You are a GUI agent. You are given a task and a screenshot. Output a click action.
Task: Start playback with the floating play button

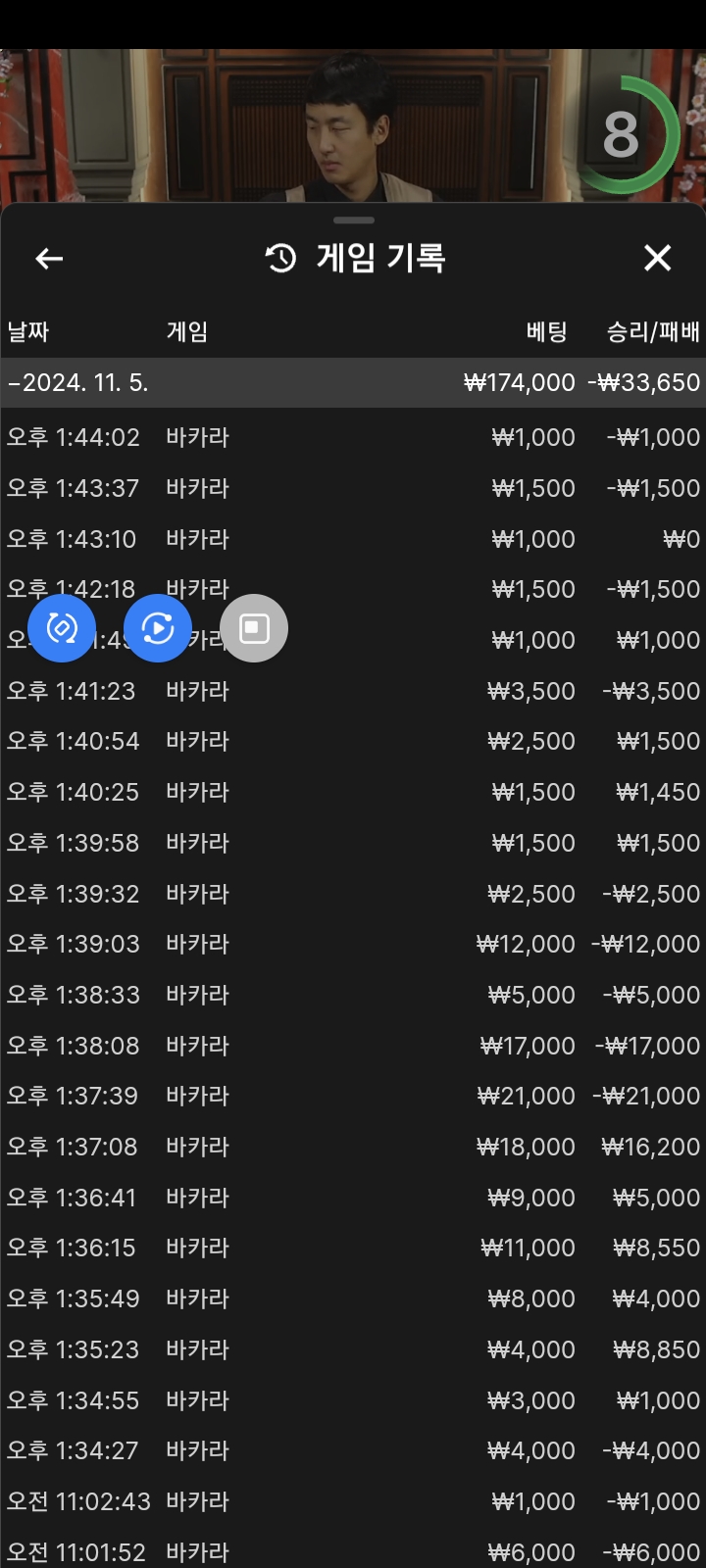[x=158, y=628]
